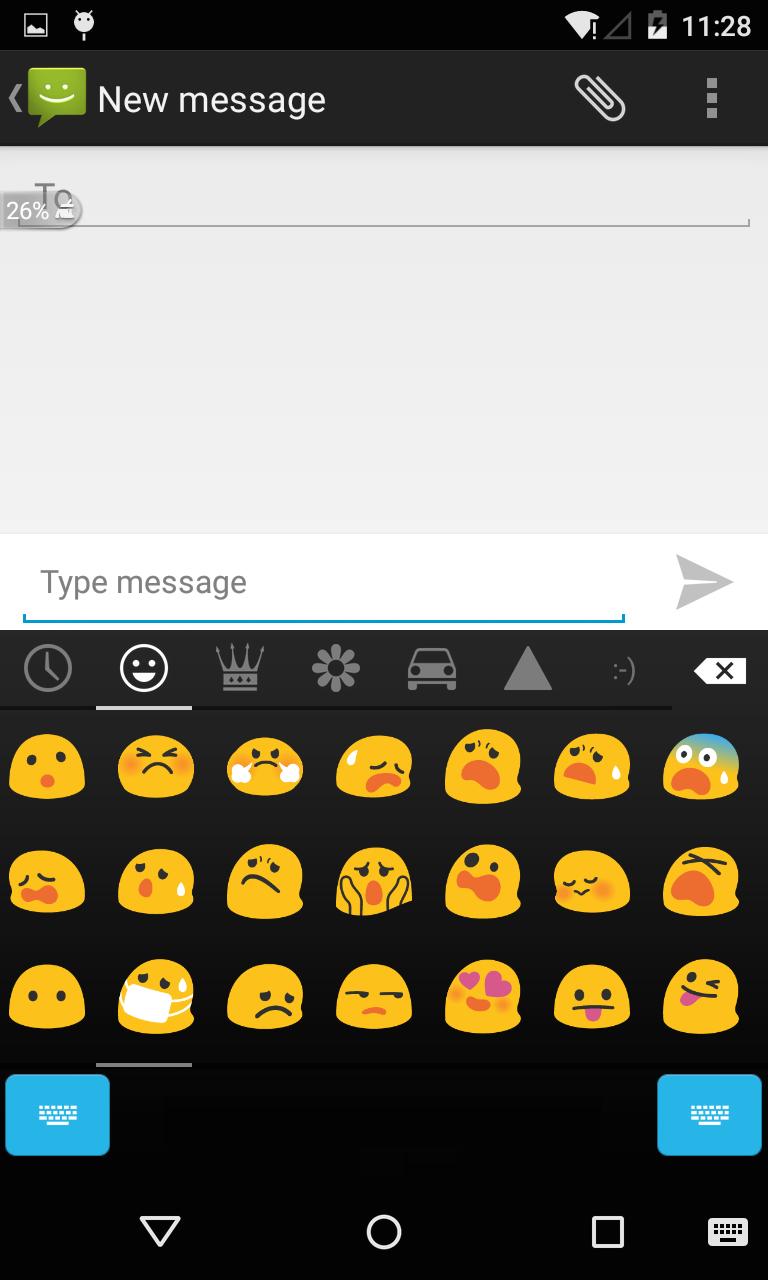
Task: Switch to the flower nature emoji category
Action: click(335, 670)
